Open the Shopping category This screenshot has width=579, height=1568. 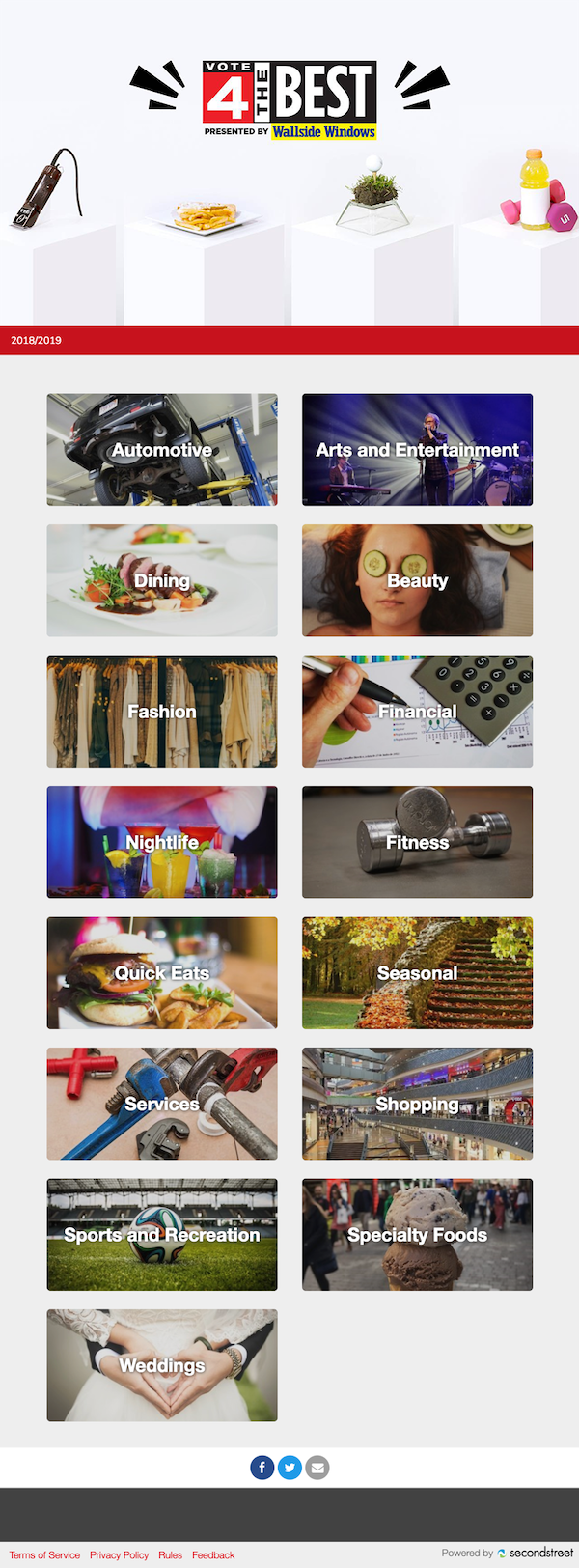pos(417,1104)
